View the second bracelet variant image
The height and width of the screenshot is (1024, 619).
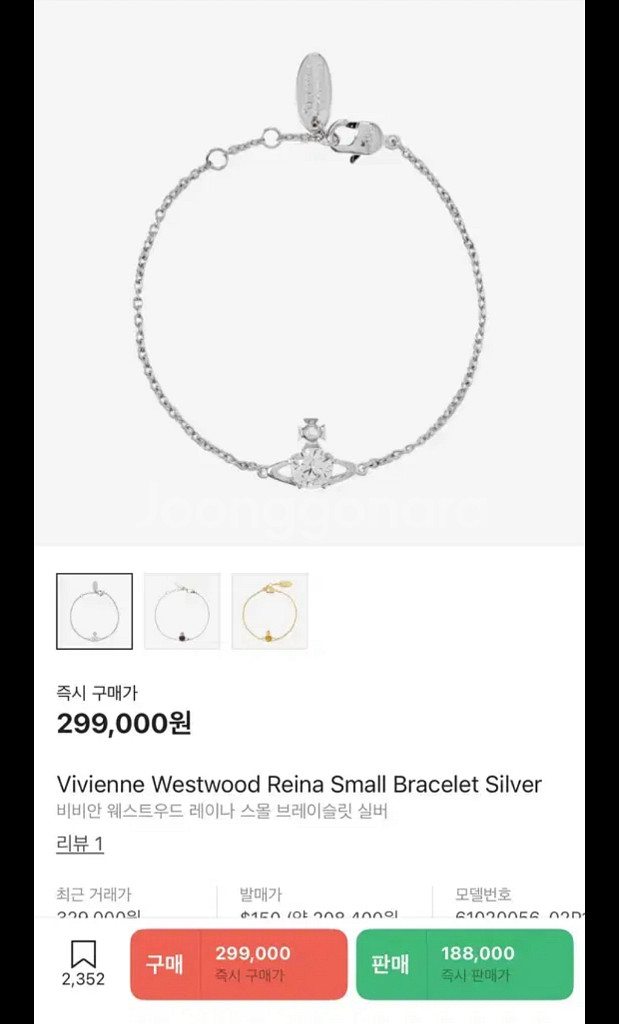pyautogui.click(x=182, y=611)
